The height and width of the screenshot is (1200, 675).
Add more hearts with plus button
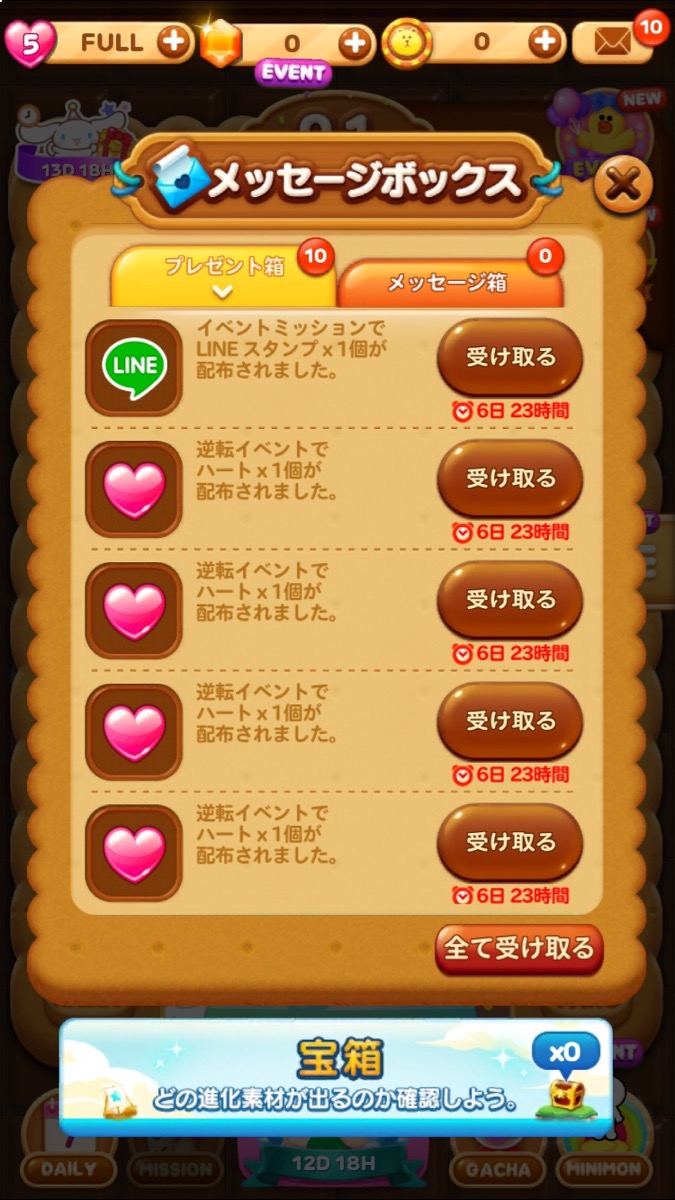click(x=174, y=42)
